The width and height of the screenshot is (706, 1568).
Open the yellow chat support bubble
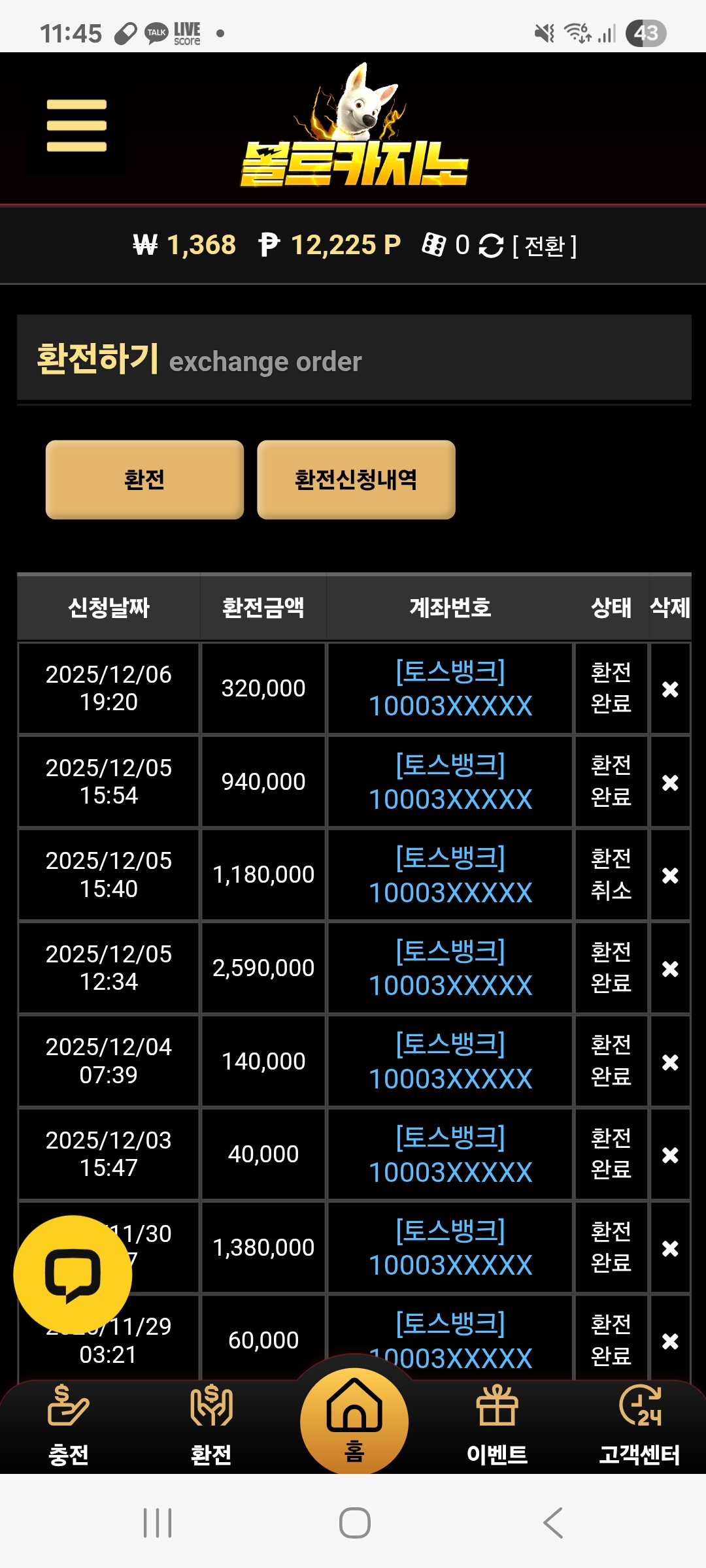tap(73, 1274)
